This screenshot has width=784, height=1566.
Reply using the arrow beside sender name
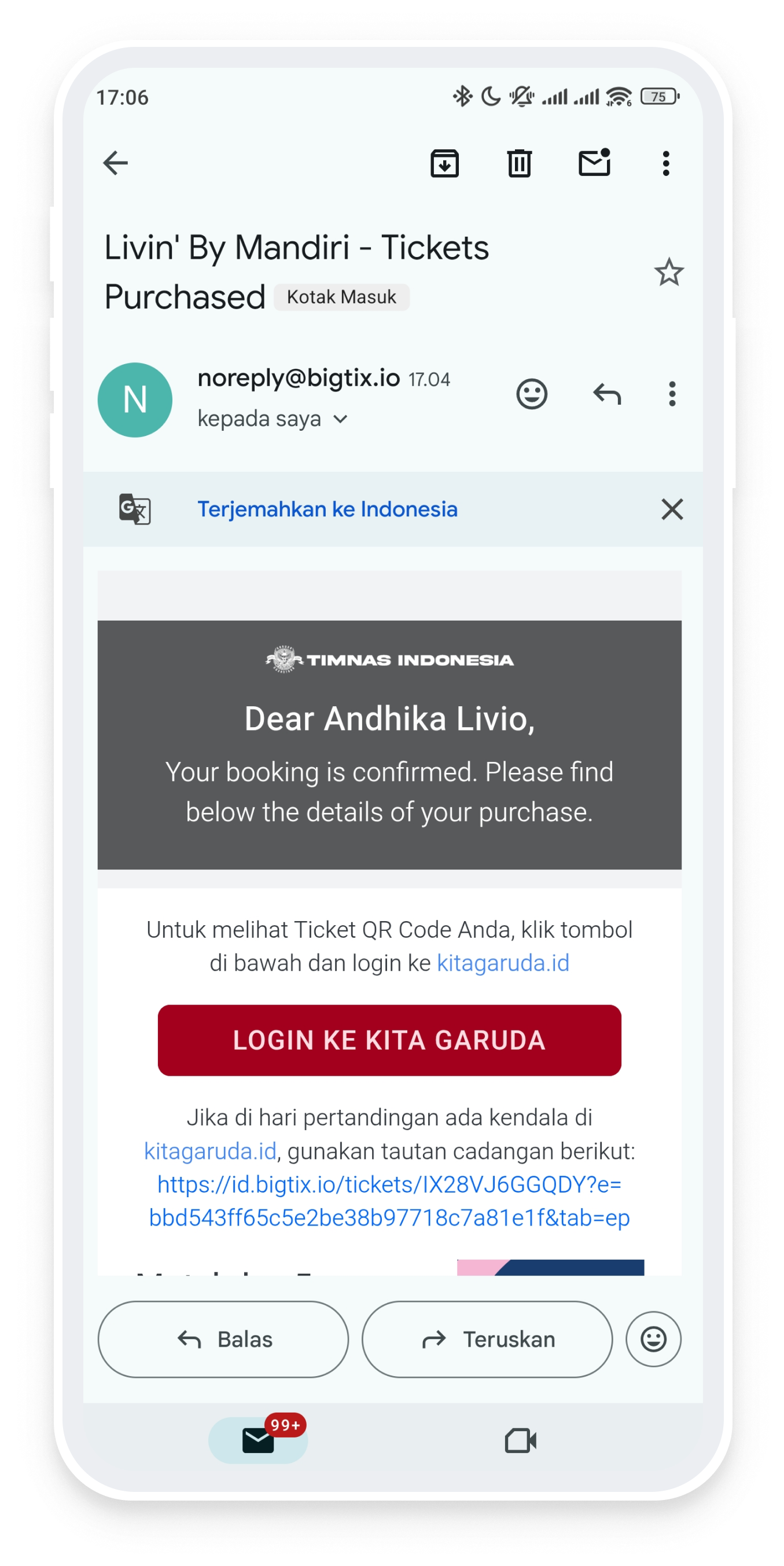[606, 394]
